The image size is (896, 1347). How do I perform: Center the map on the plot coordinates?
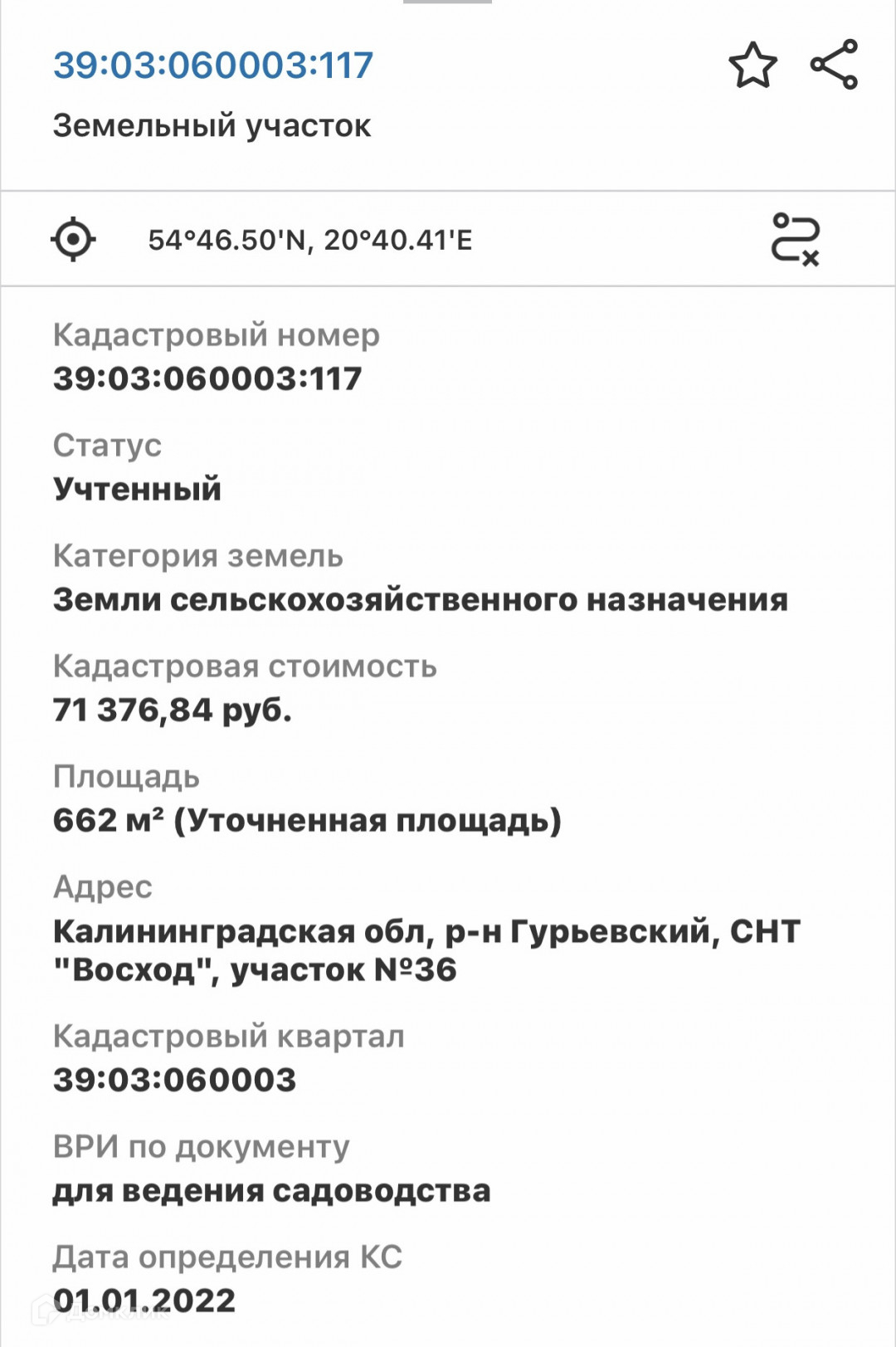click(73, 240)
